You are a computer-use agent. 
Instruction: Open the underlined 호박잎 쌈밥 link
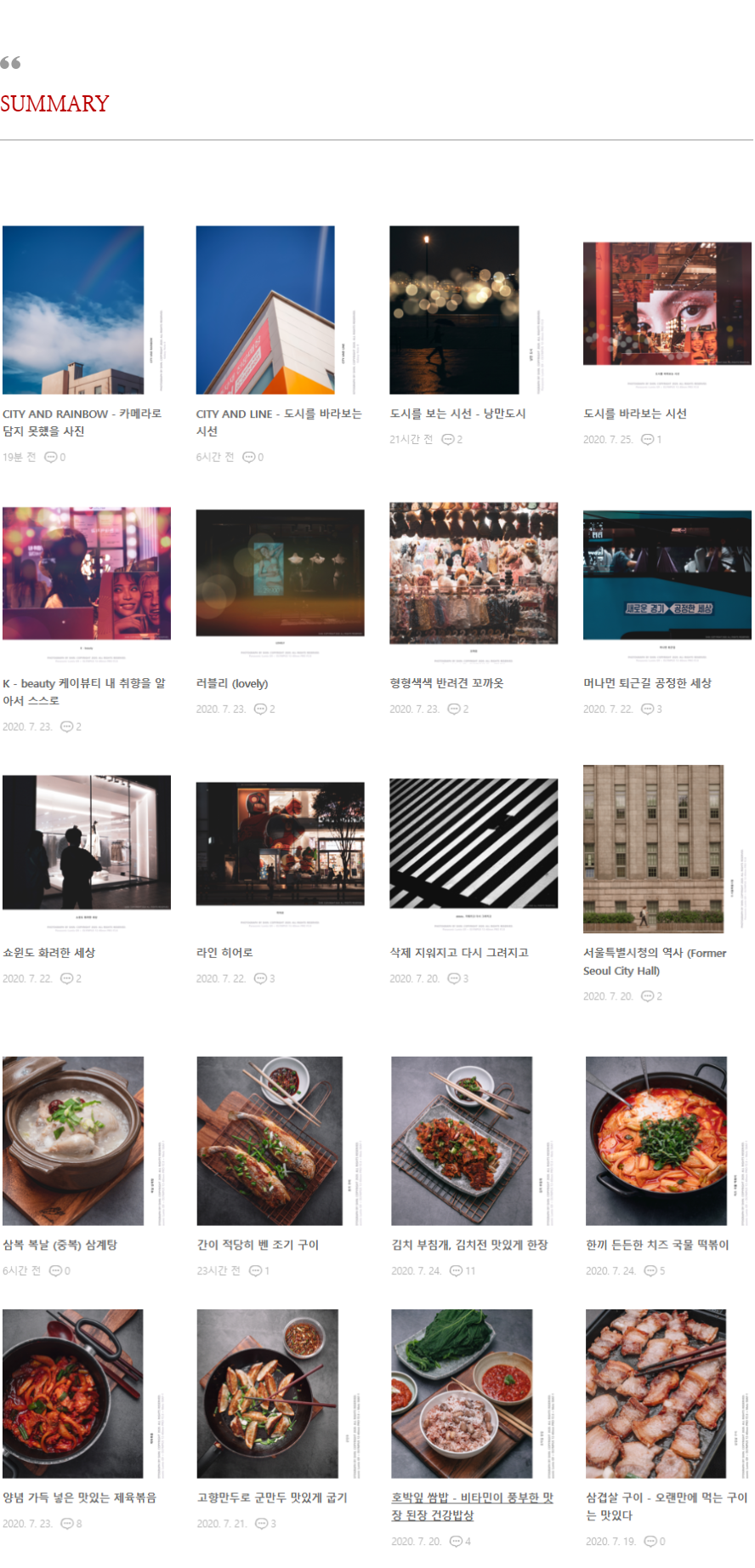[x=471, y=1497]
